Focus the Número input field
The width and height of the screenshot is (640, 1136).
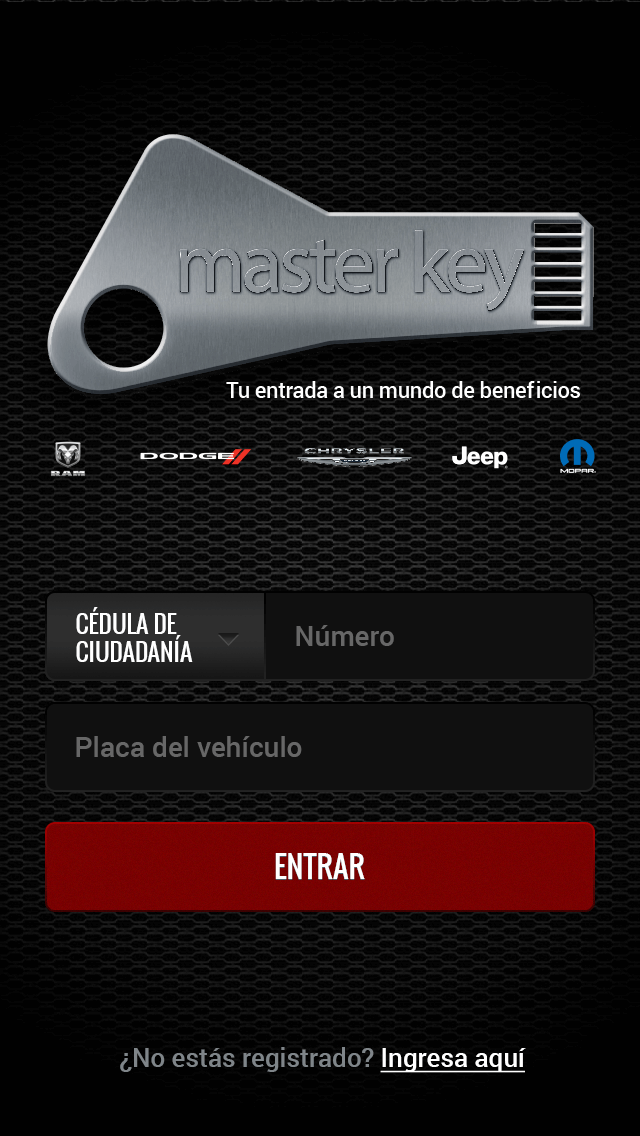[x=430, y=637]
